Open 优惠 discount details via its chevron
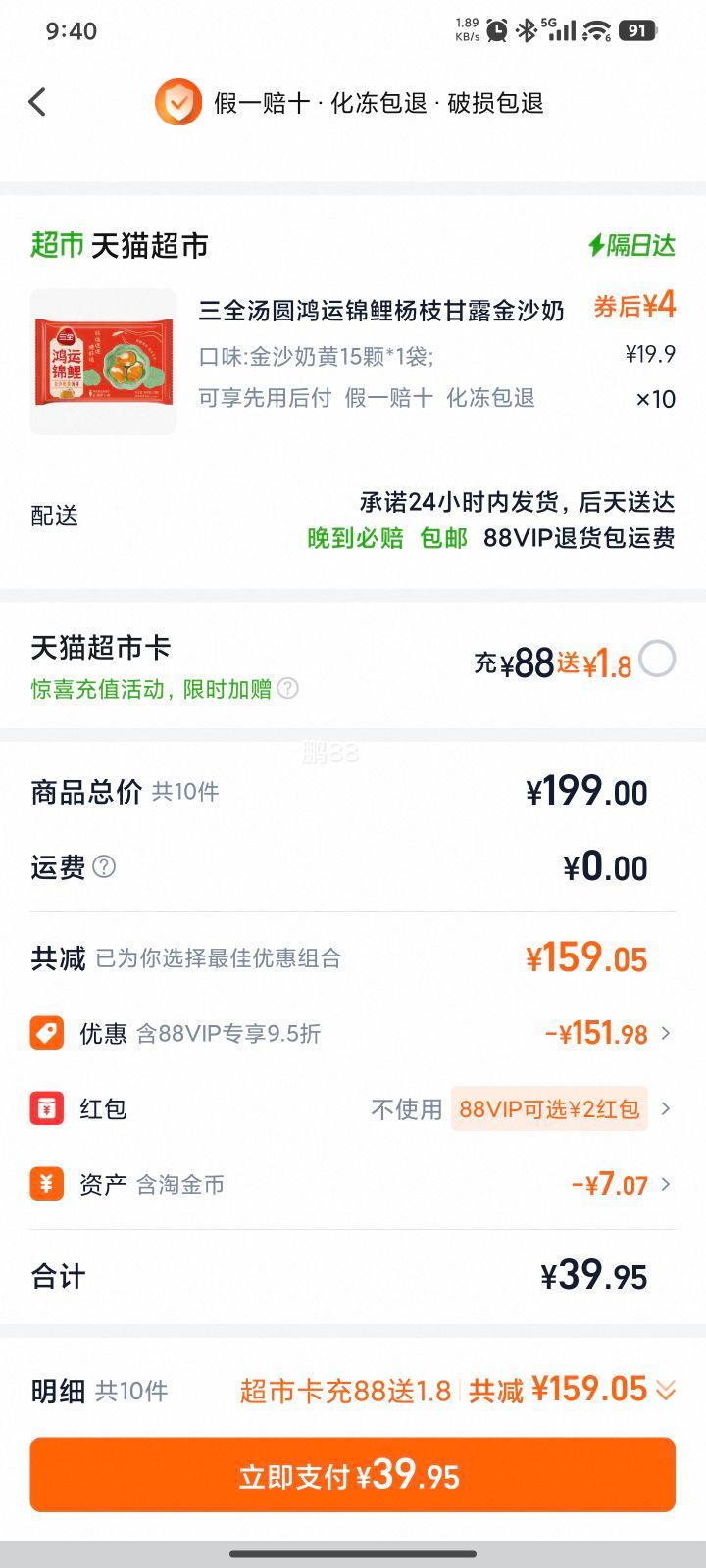 point(664,1033)
